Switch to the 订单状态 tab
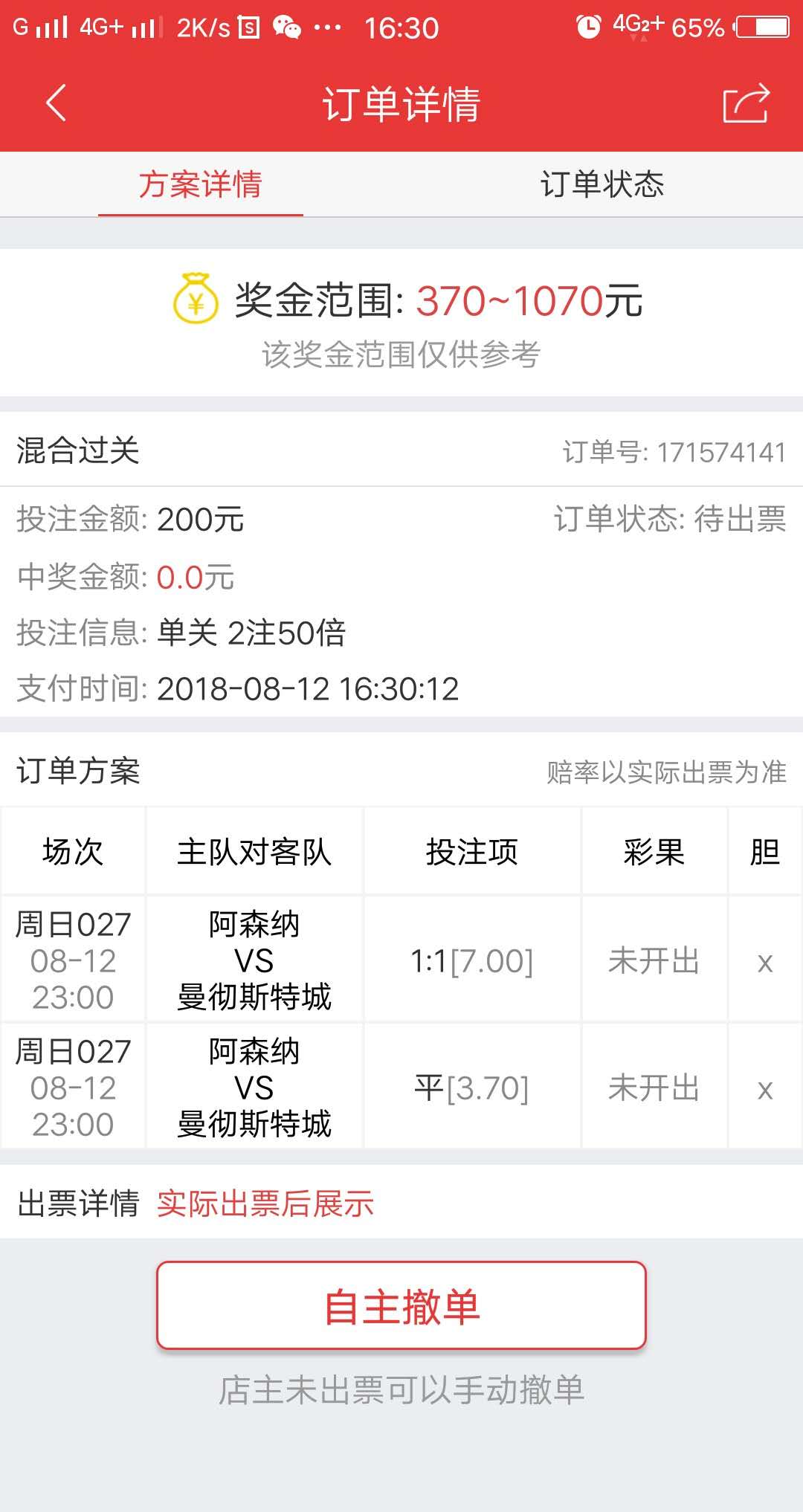 click(602, 186)
